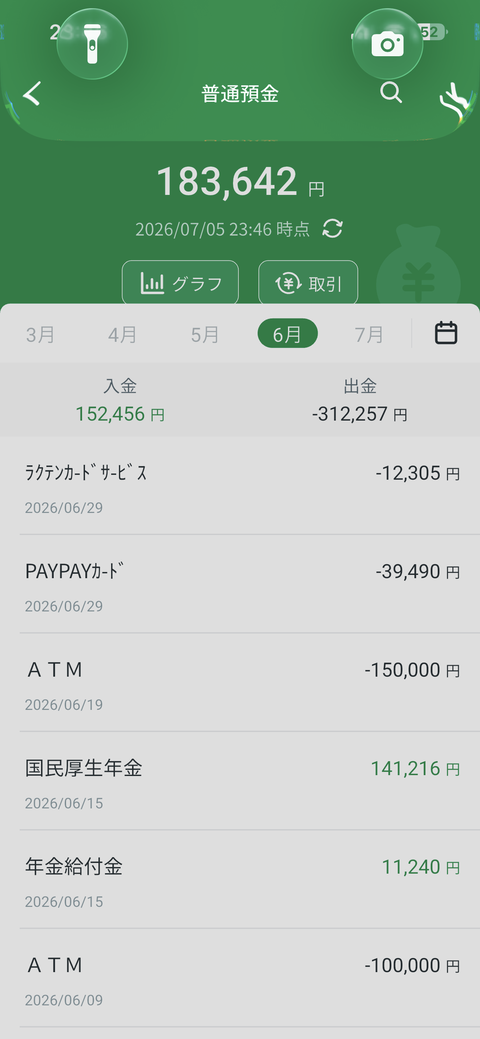Tap the 取引 transaction button

308,283
